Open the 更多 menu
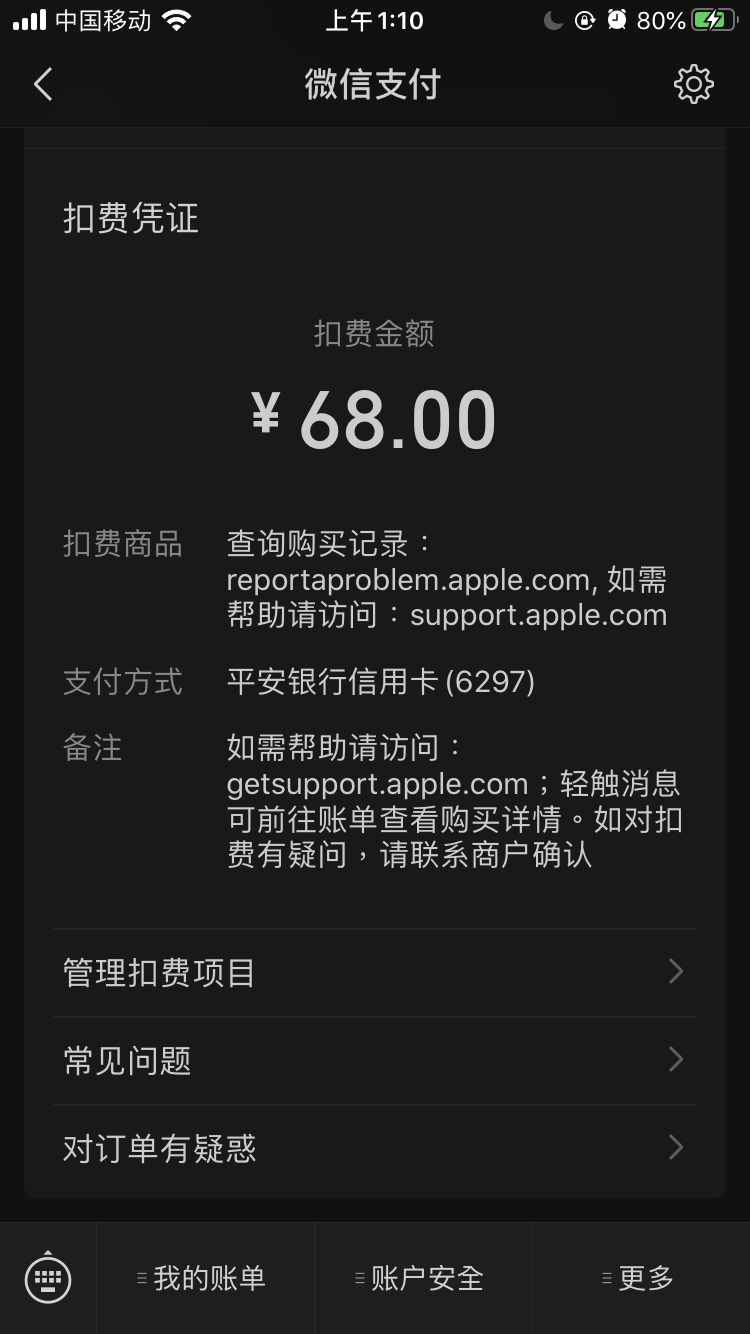This screenshot has height=1334, width=750. click(641, 1278)
